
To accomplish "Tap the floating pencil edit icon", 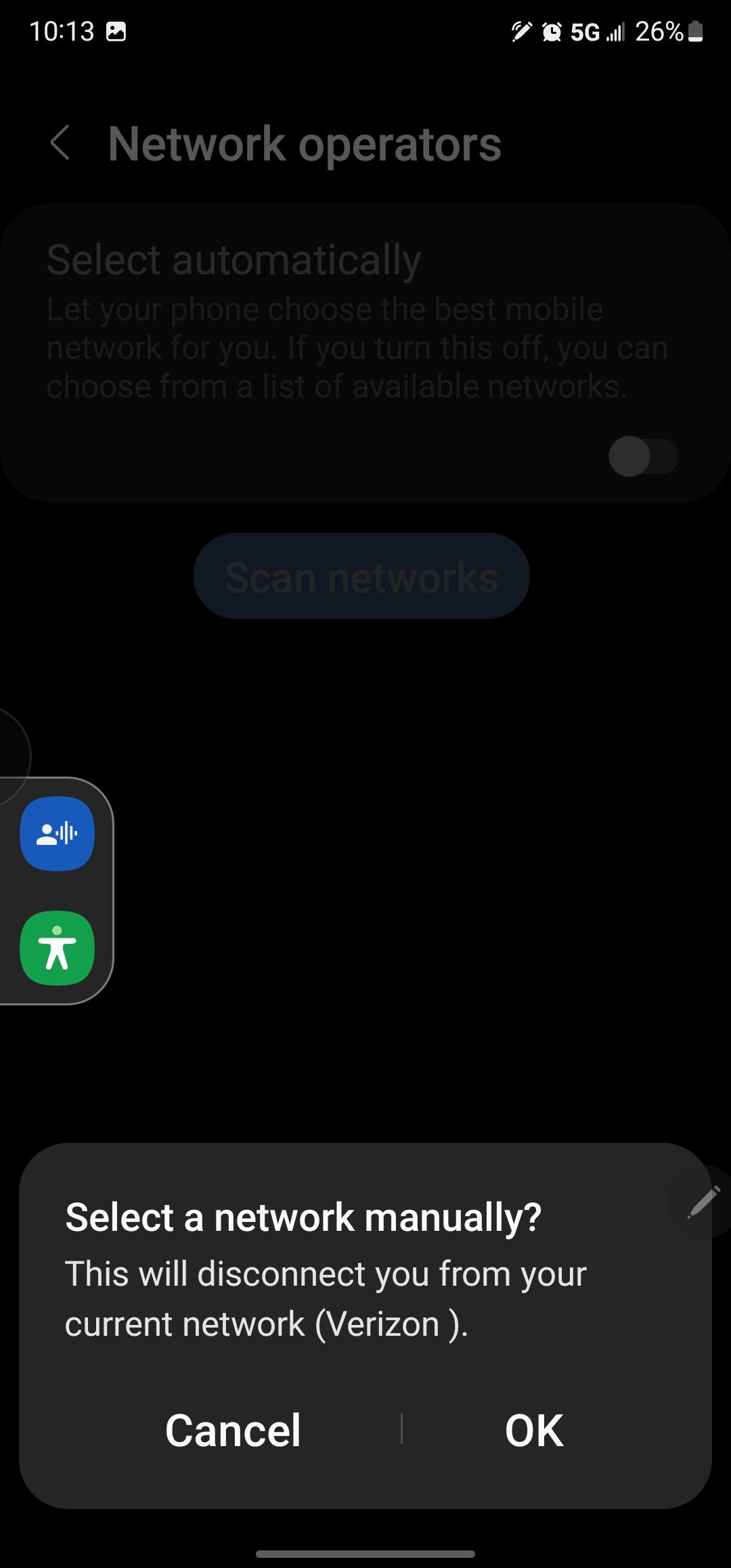I will pos(703,1202).
